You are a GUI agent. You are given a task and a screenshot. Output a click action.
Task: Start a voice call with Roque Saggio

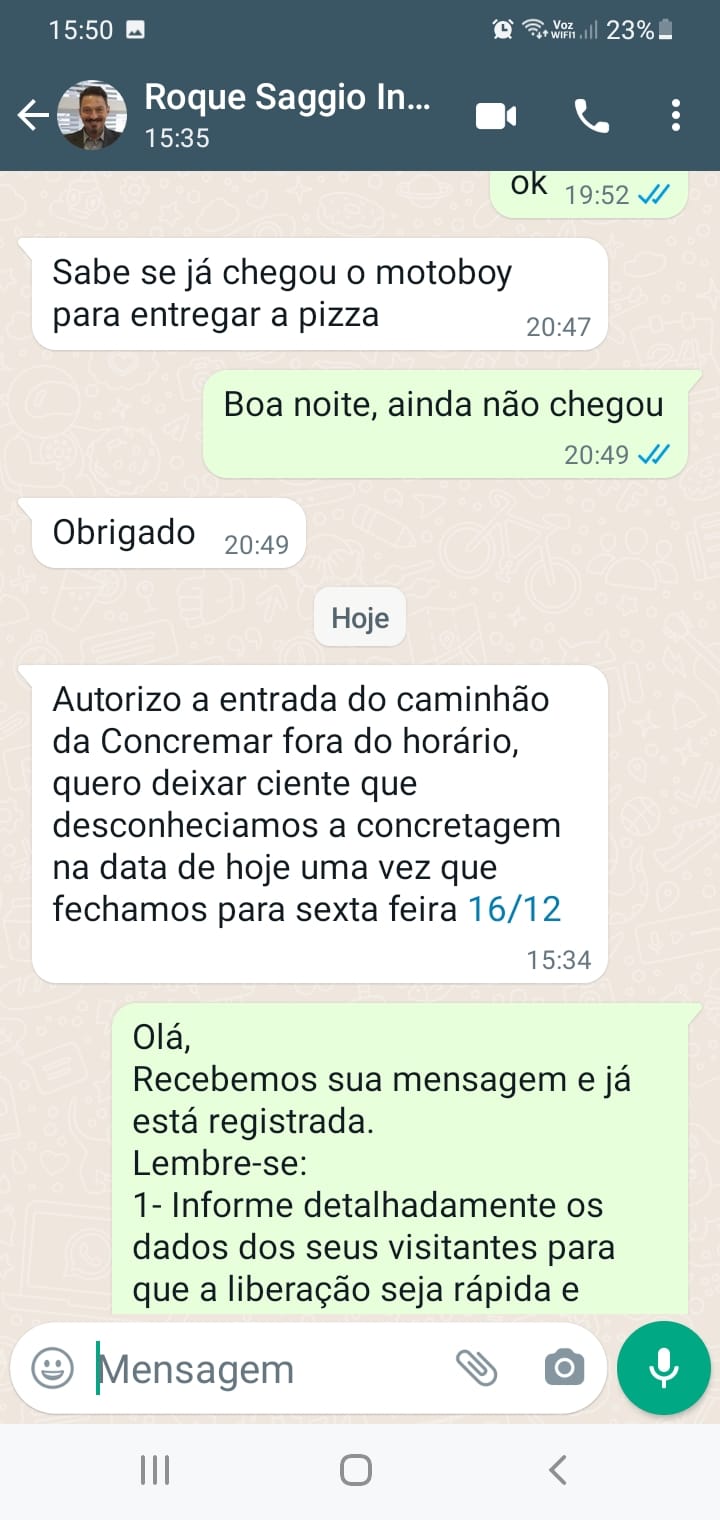pyautogui.click(x=591, y=116)
